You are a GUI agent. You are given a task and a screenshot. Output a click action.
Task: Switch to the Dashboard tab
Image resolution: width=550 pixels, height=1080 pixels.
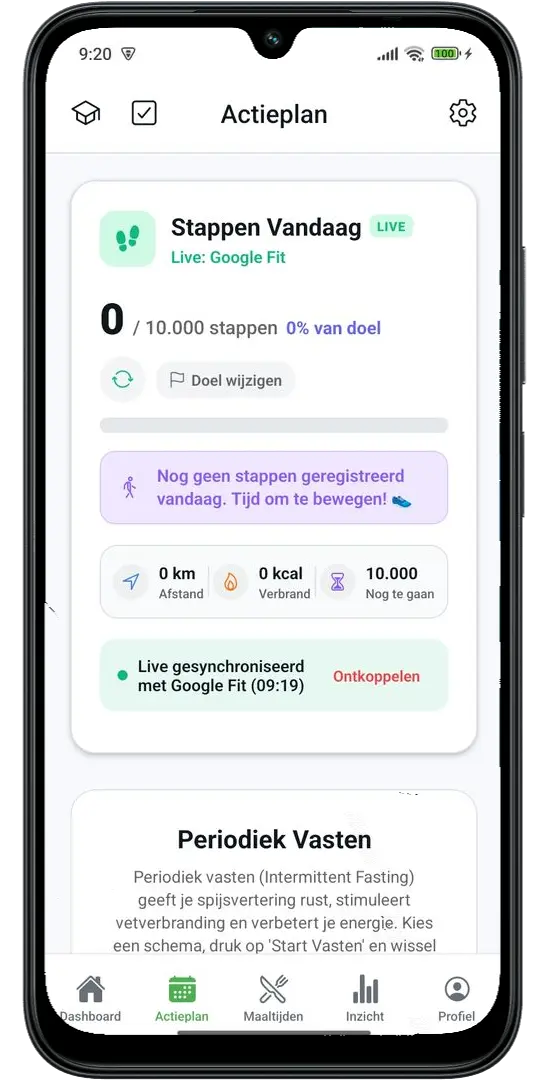(x=90, y=998)
